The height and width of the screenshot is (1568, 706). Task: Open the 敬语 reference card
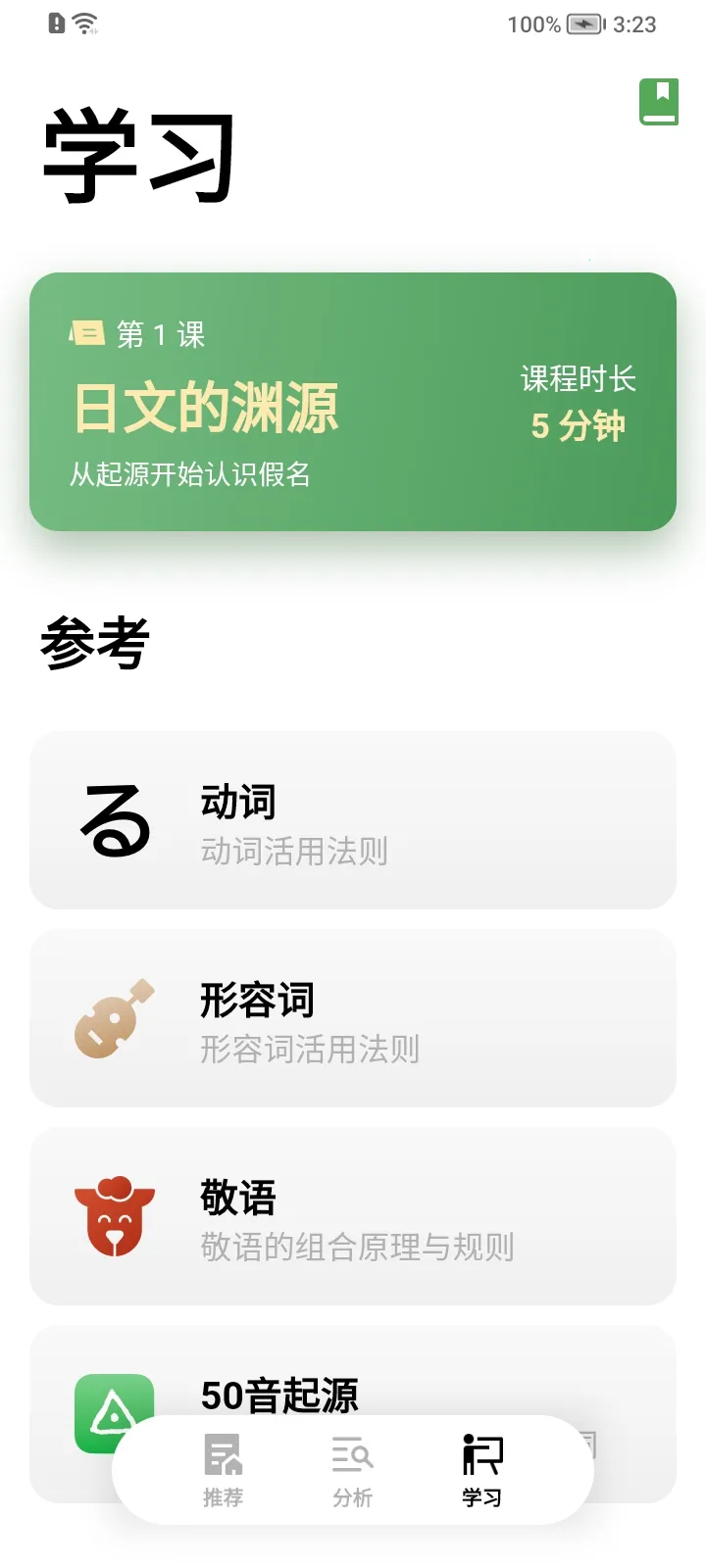tap(353, 1216)
